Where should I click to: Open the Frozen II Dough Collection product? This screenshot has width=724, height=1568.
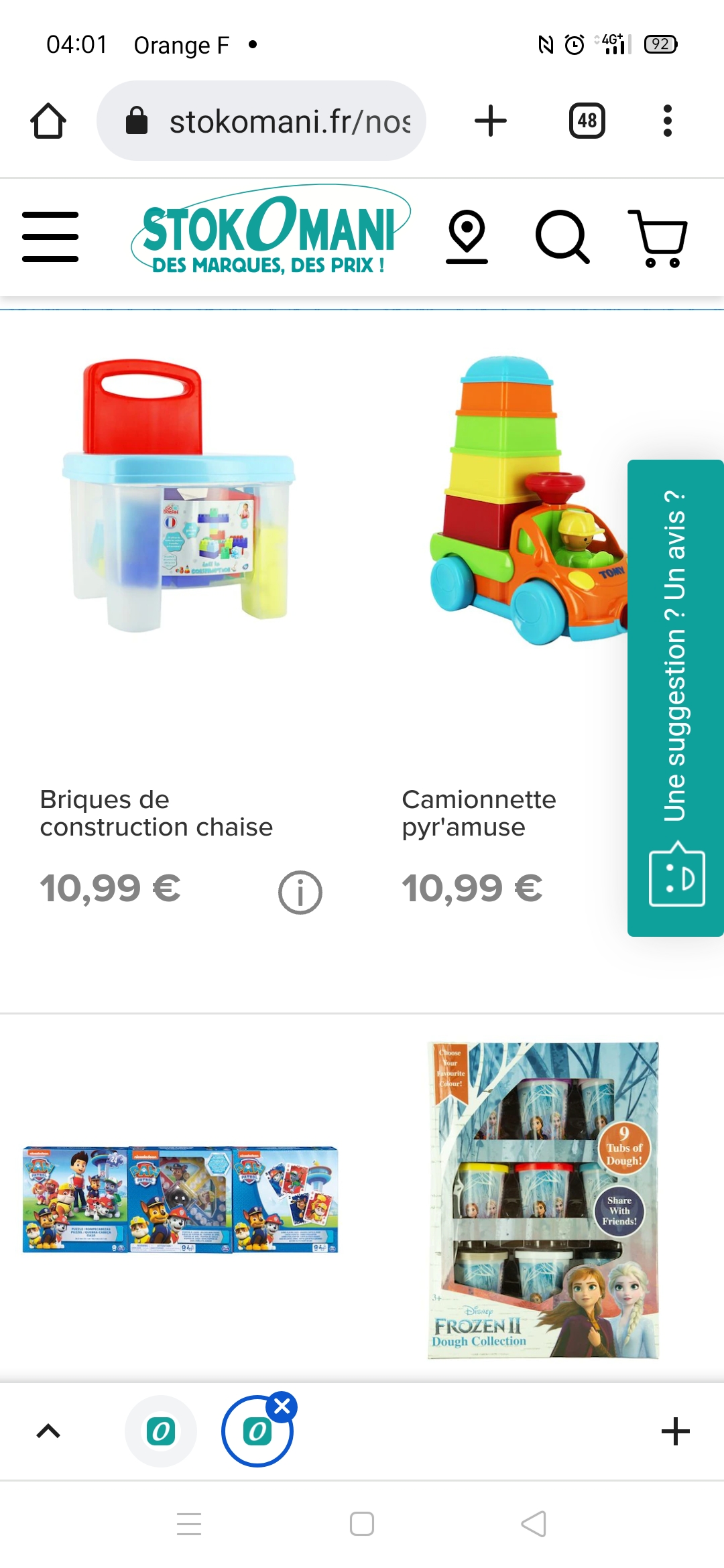[x=543, y=1199]
